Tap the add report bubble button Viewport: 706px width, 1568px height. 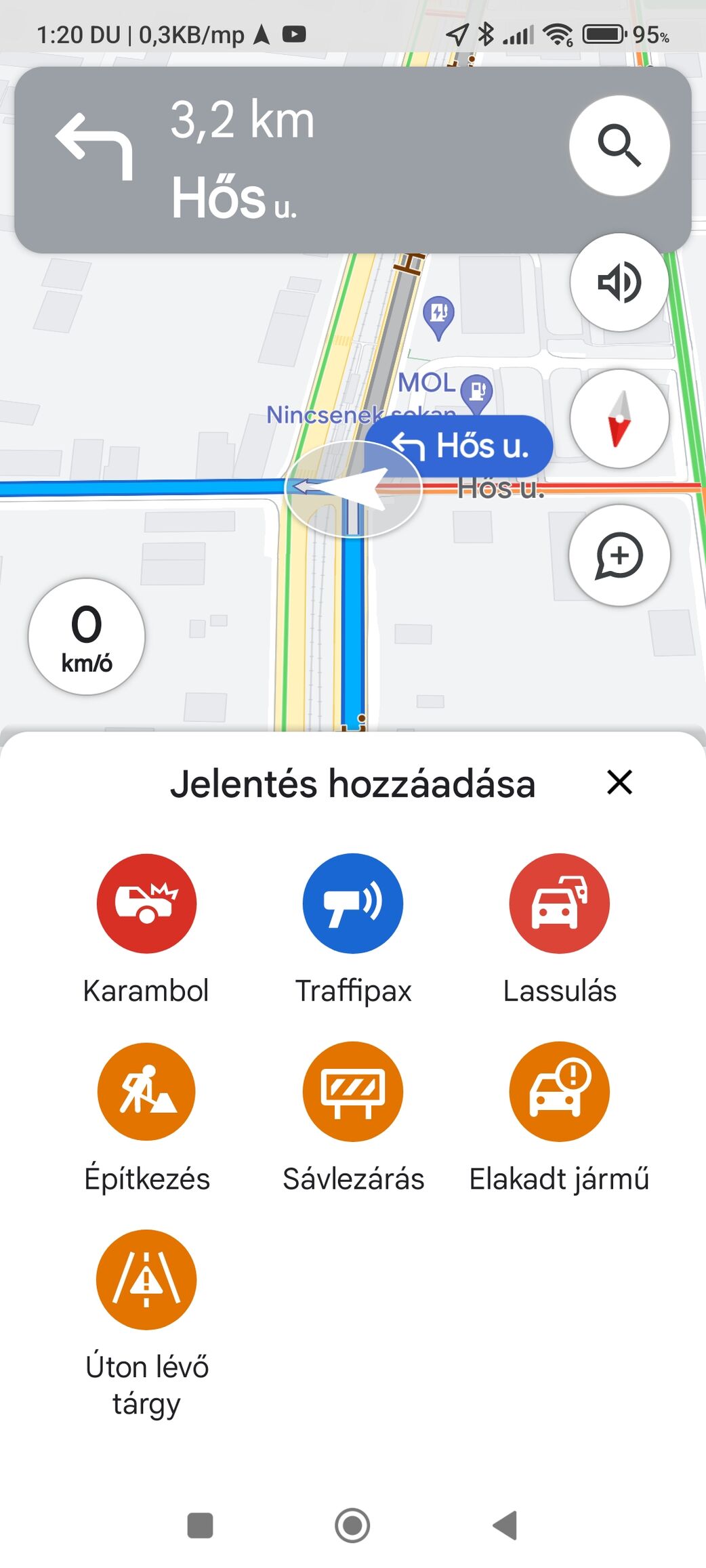(619, 555)
